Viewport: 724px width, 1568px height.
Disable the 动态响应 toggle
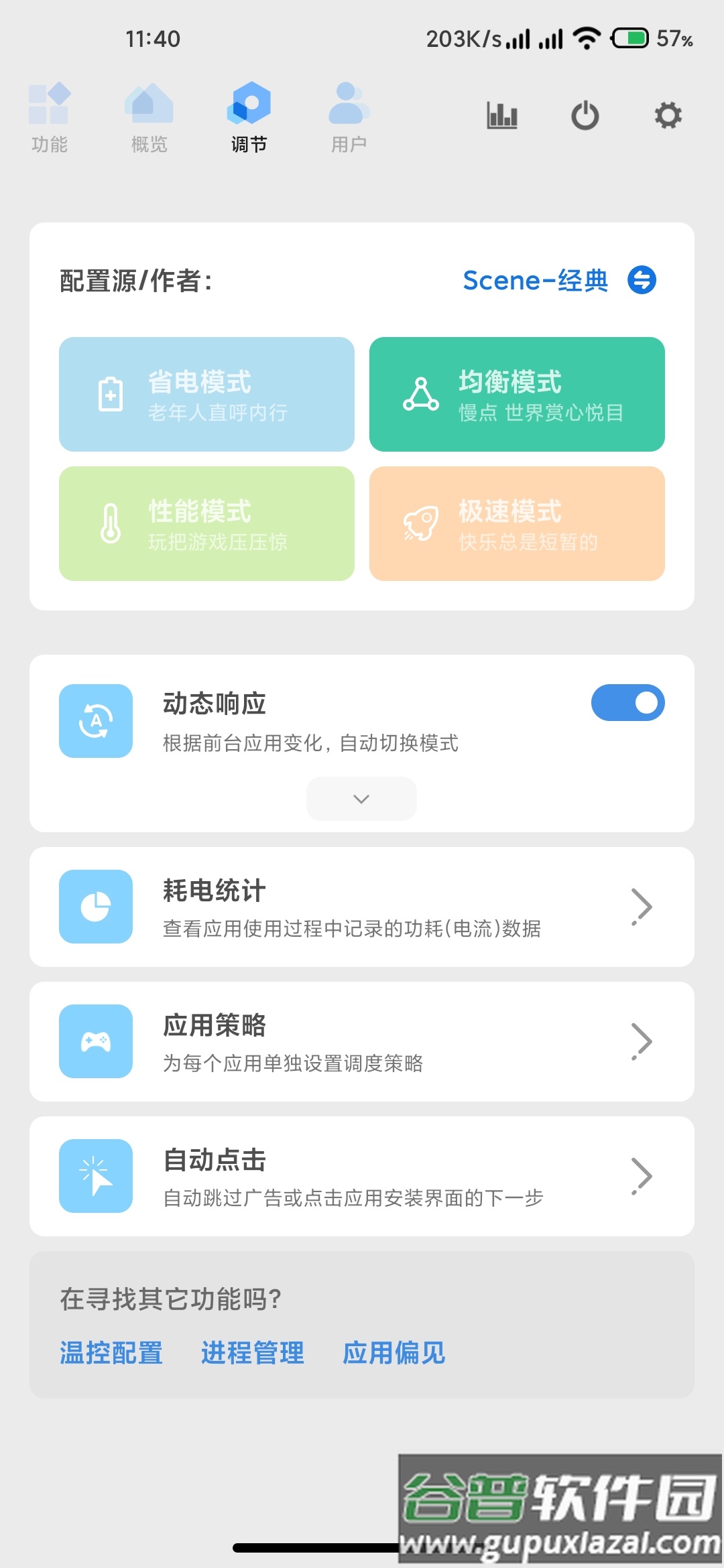tap(627, 702)
